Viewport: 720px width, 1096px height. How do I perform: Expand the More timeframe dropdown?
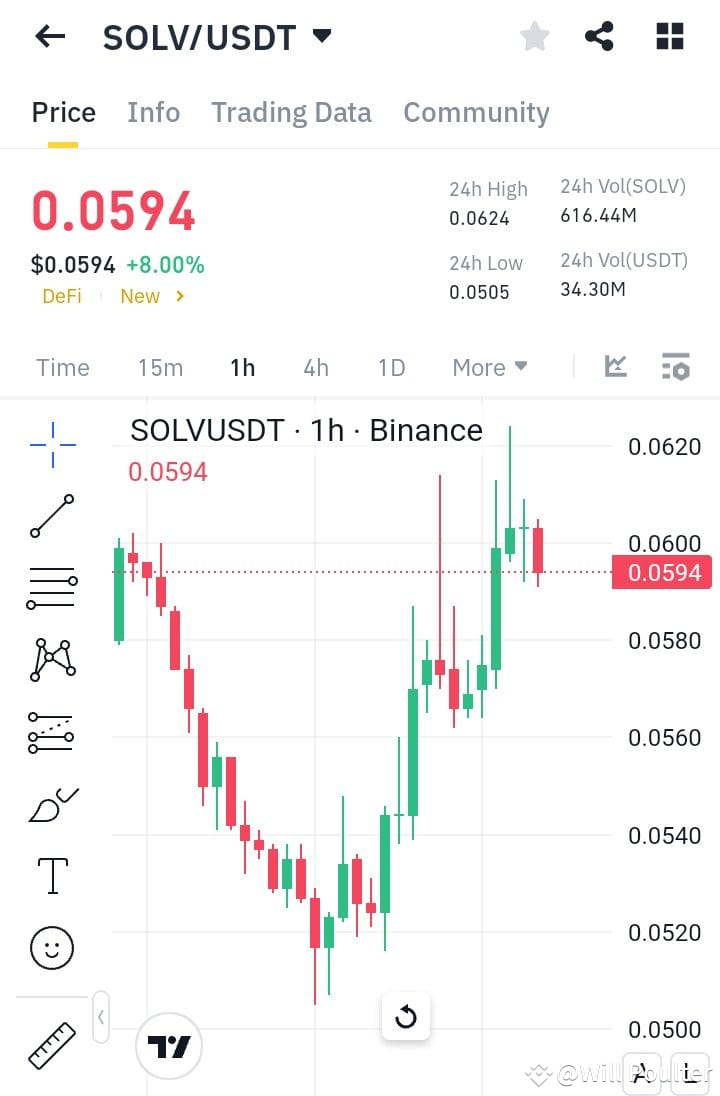pyautogui.click(x=489, y=367)
